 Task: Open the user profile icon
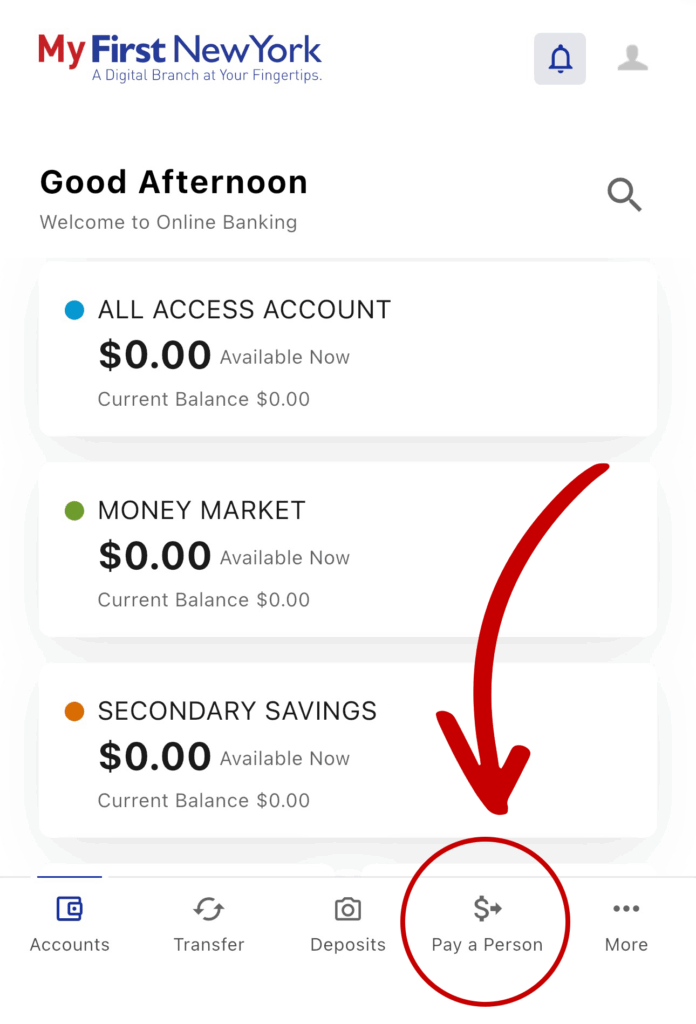pyautogui.click(x=632, y=59)
